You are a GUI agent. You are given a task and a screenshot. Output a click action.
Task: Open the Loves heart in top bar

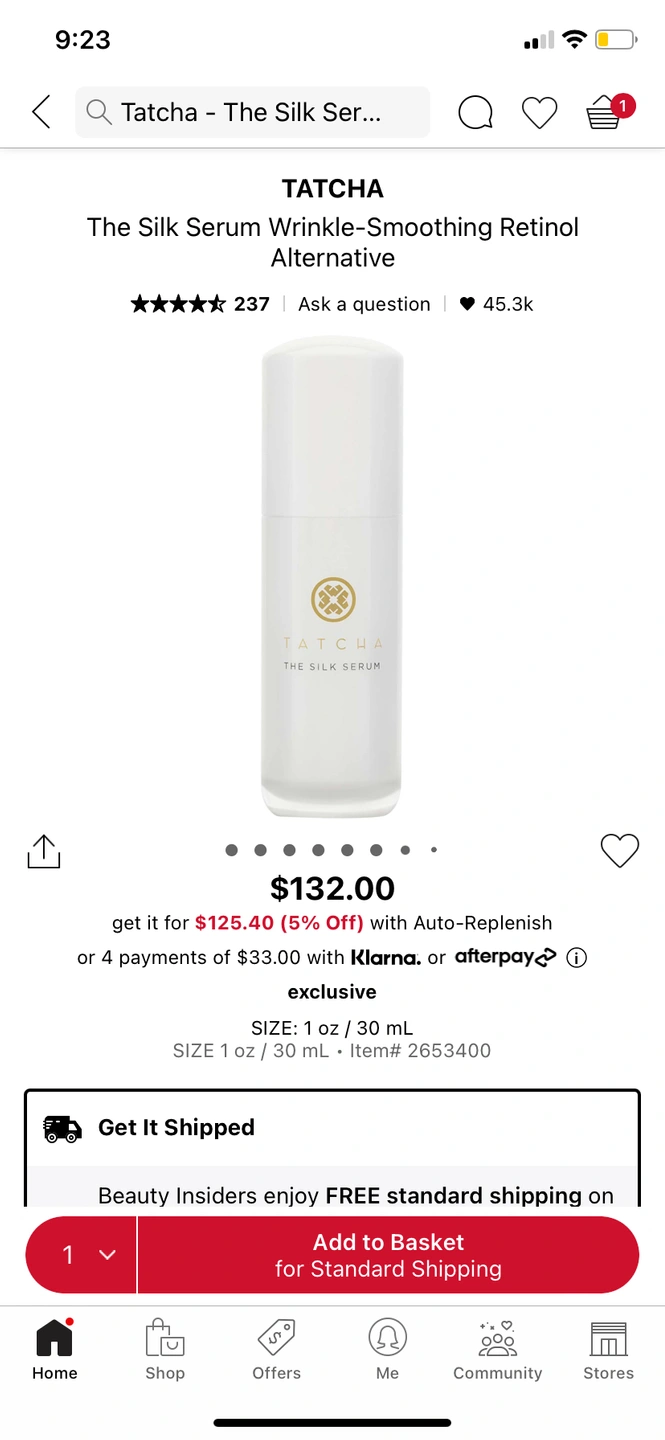click(539, 113)
